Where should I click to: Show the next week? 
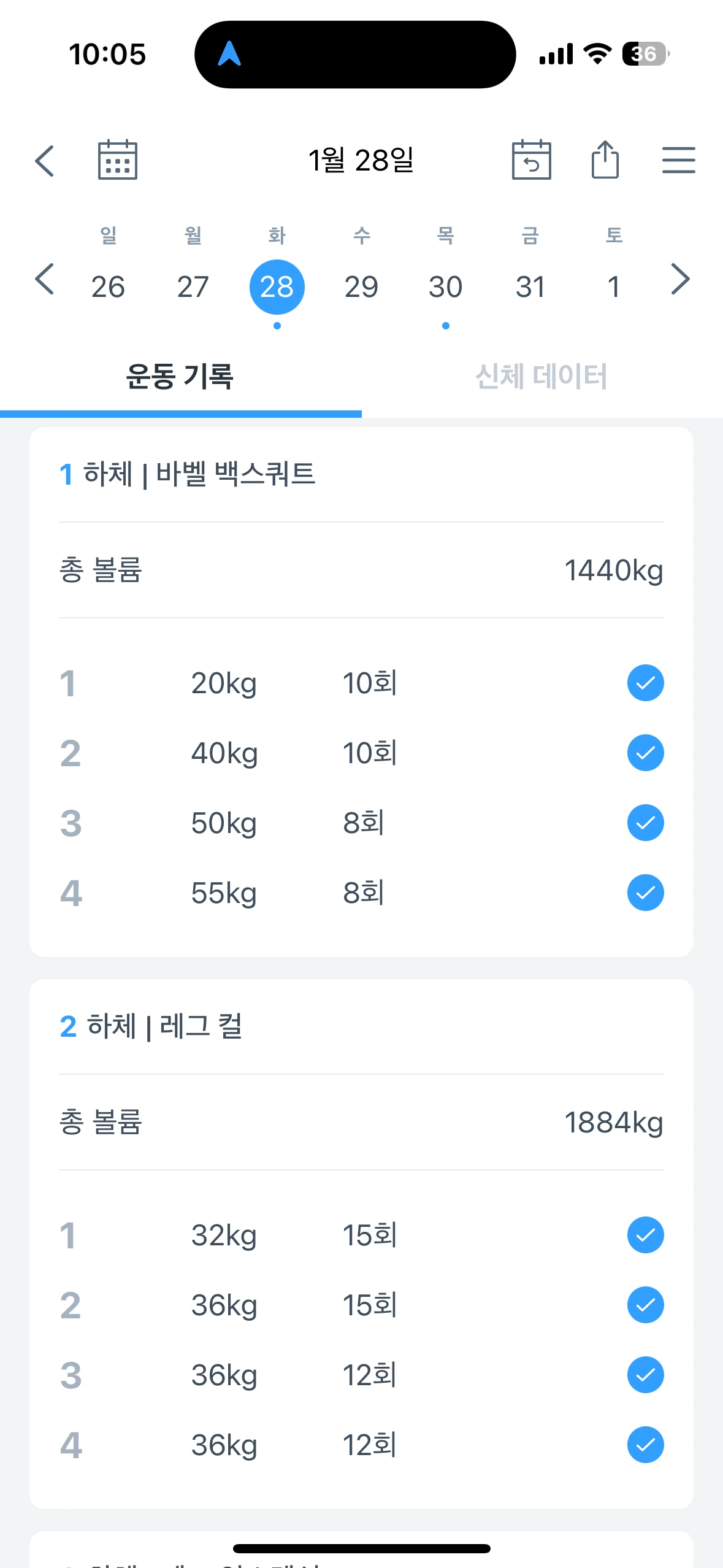click(x=680, y=279)
